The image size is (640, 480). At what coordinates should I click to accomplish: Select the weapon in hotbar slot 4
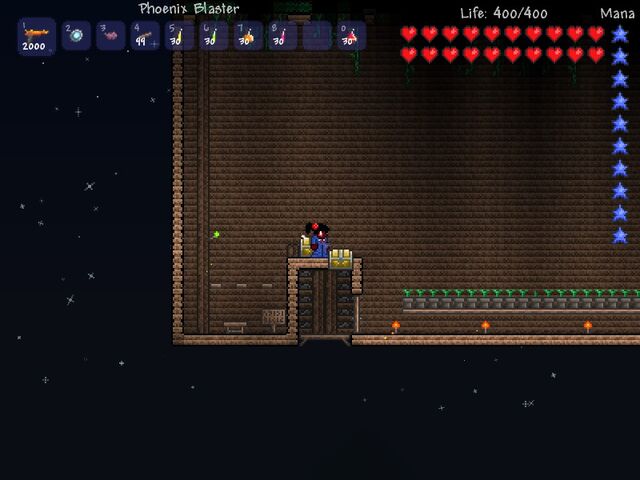pyautogui.click(x=145, y=36)
